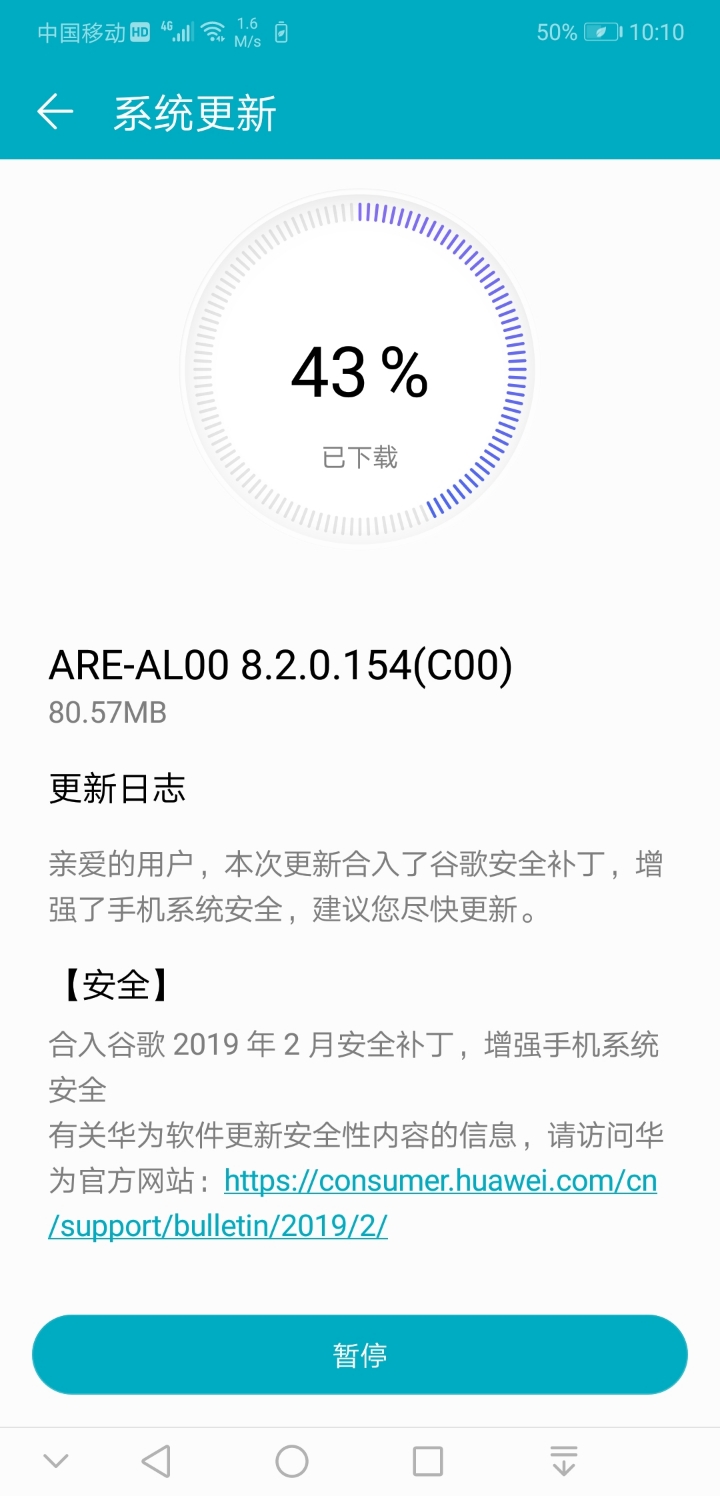
Task: Open the Huawei security bulletin link
Action: [x=440, y=1181]
